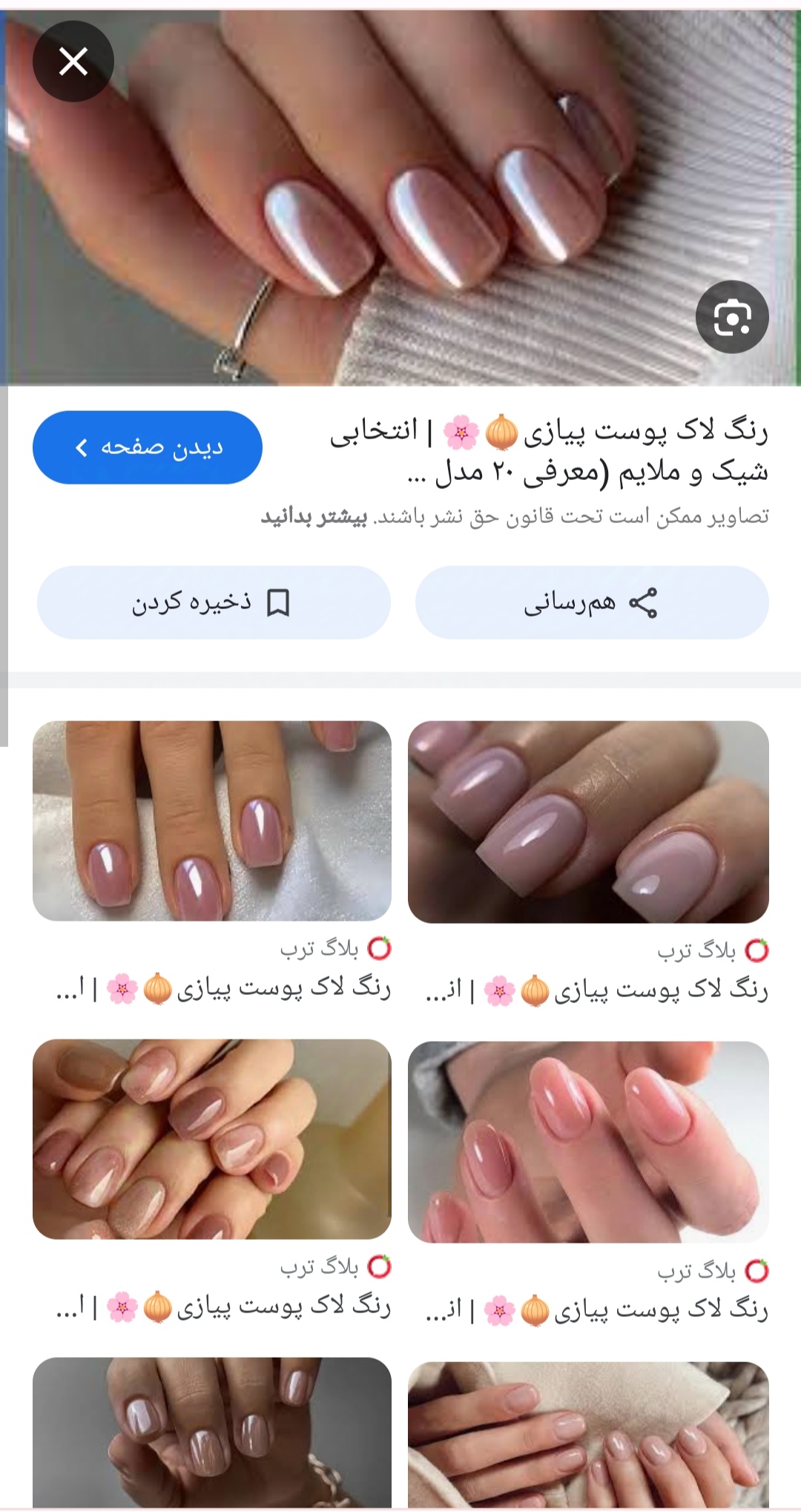The image size is (801, 1512).
Task: View the two-hands nude ombre nails result
Action: [212, 1139]
